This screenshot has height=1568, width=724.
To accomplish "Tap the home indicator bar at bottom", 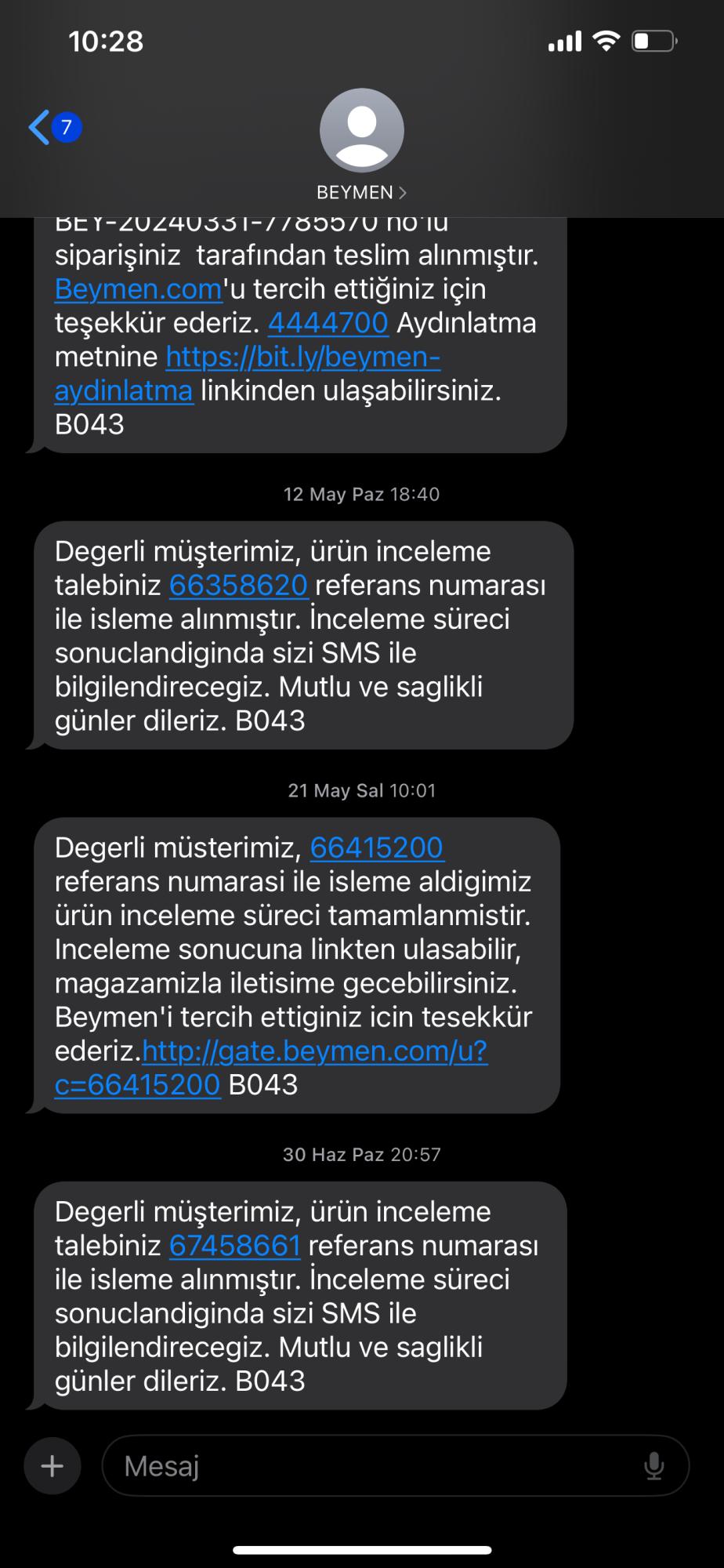I will click(361, 1551).
